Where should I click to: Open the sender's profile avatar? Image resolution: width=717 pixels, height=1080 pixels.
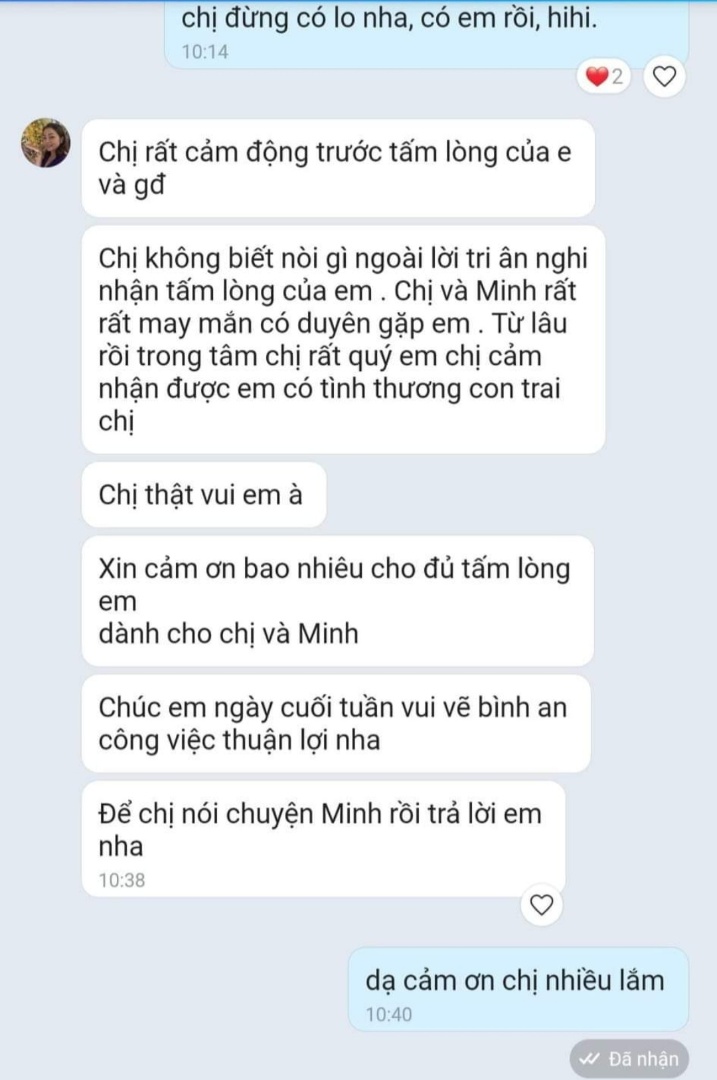[46, 143]
